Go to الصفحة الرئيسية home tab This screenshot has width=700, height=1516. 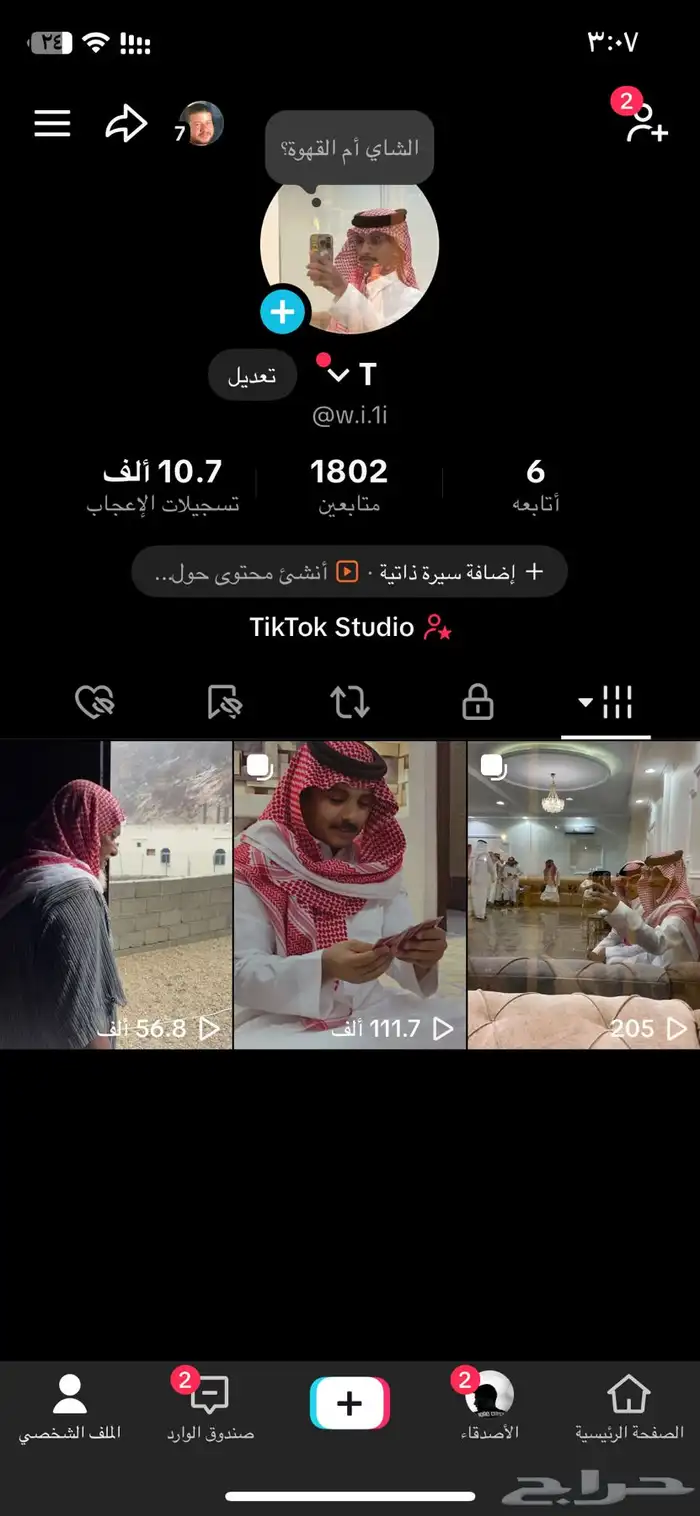point(628,1408)
